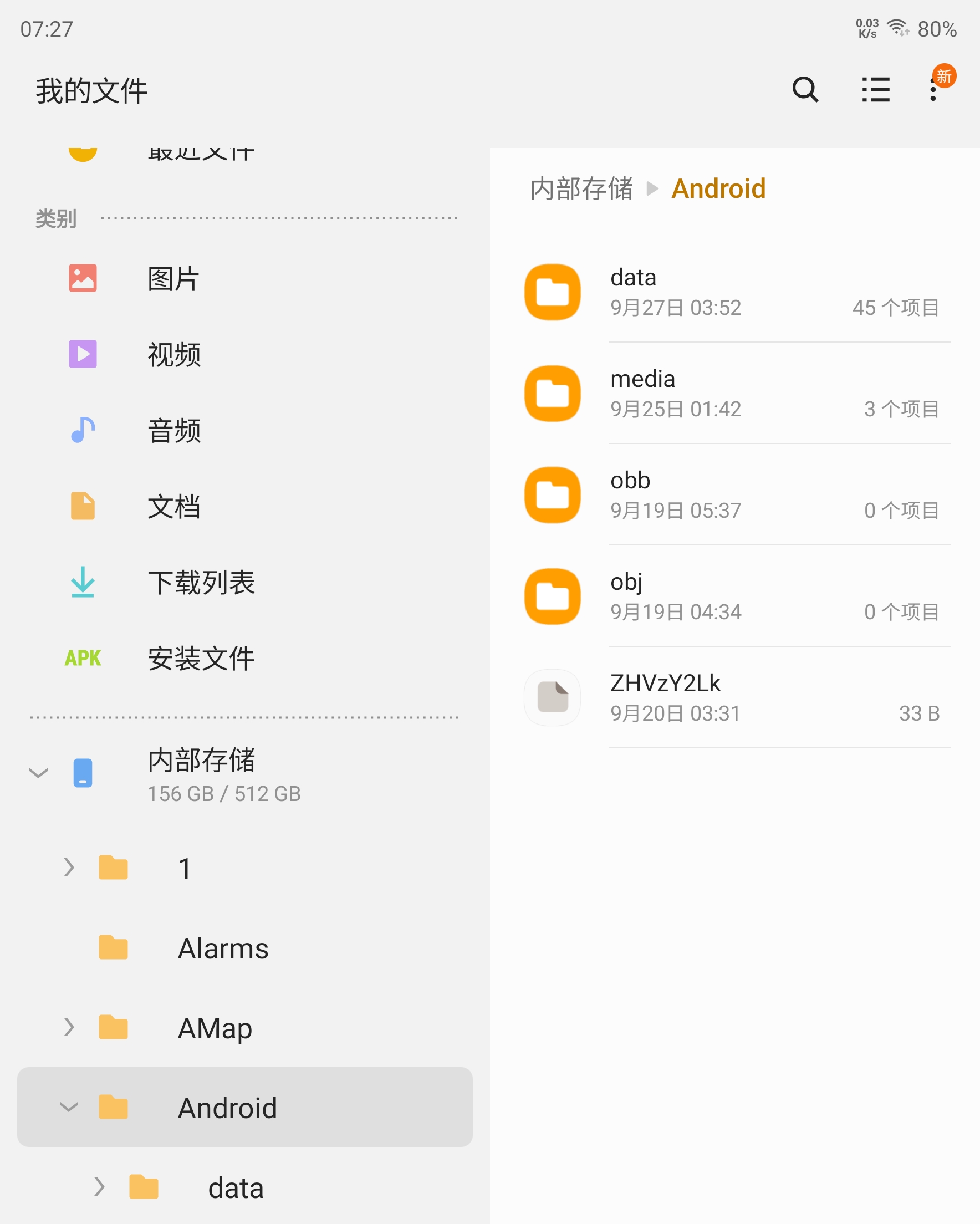980x1224 pixels.
Task: Expand the AMap folder
Action: click(x=69, y=1027)
